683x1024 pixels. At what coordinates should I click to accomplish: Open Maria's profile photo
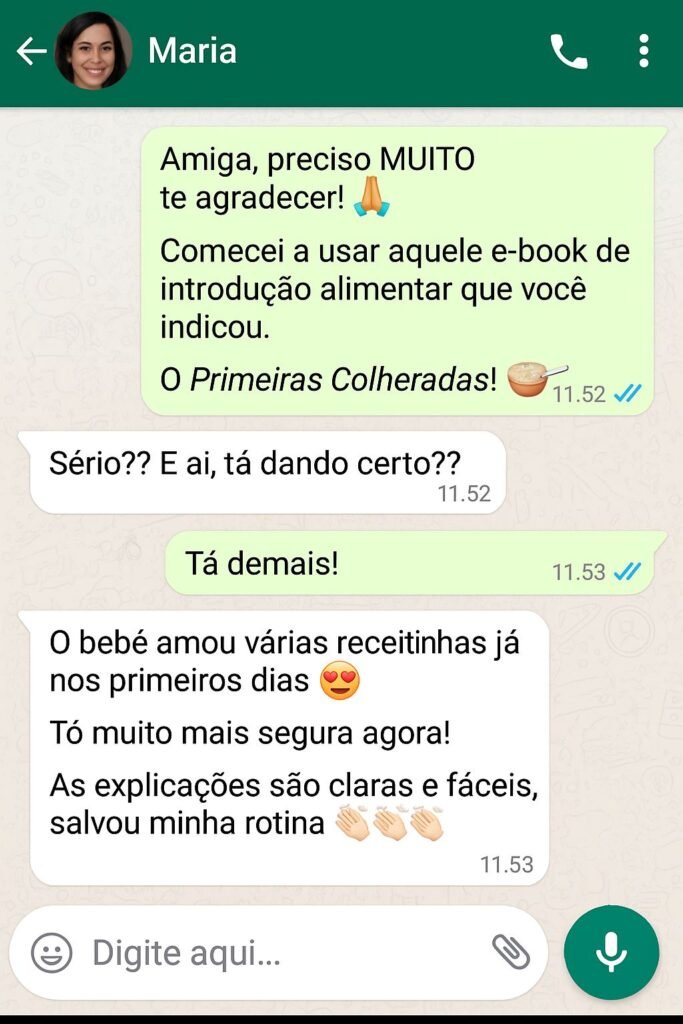tap(93, 51)
